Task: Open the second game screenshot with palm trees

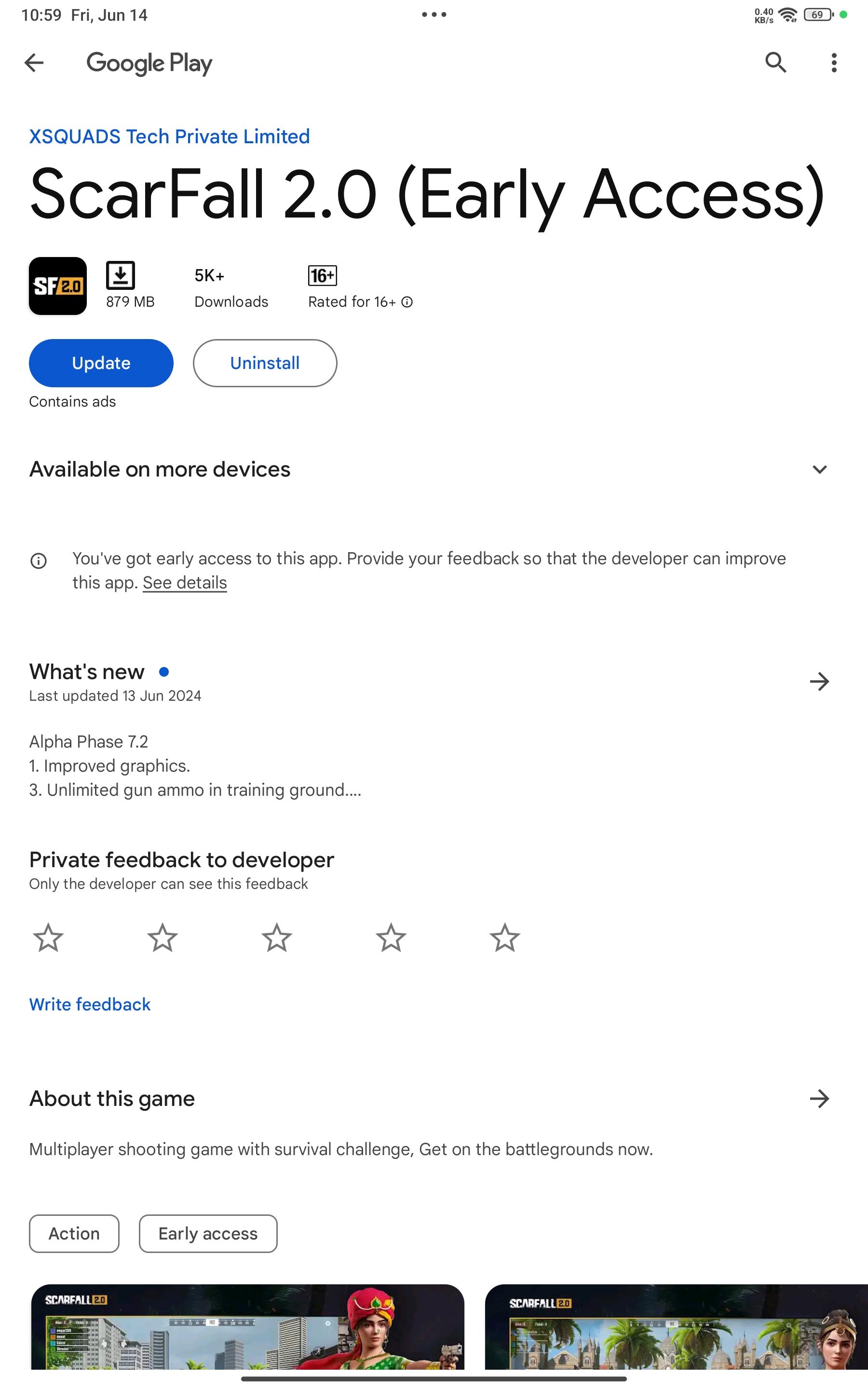Action: [676, 1326]
